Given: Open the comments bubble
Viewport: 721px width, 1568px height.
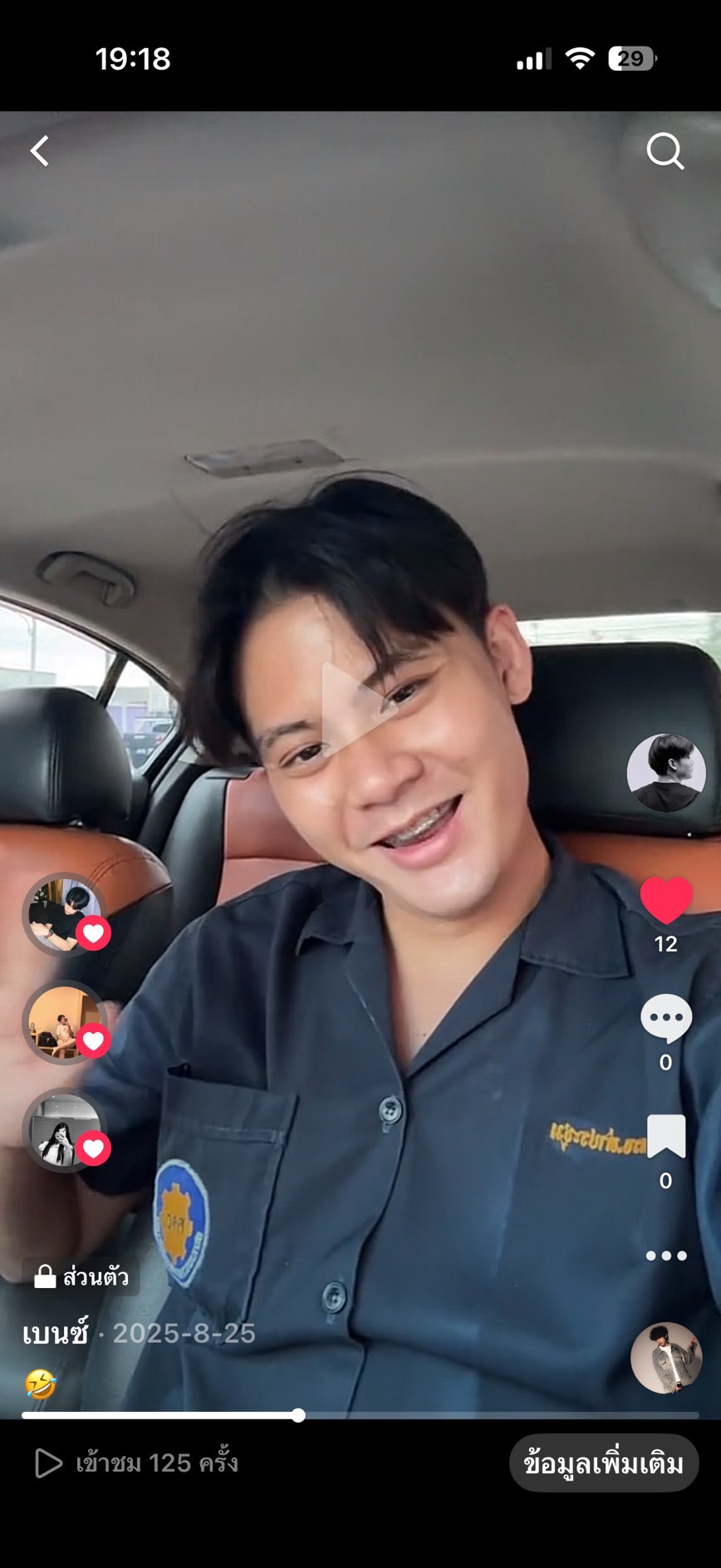Looking at the screenshot, I should click(x=665, y=1018).
